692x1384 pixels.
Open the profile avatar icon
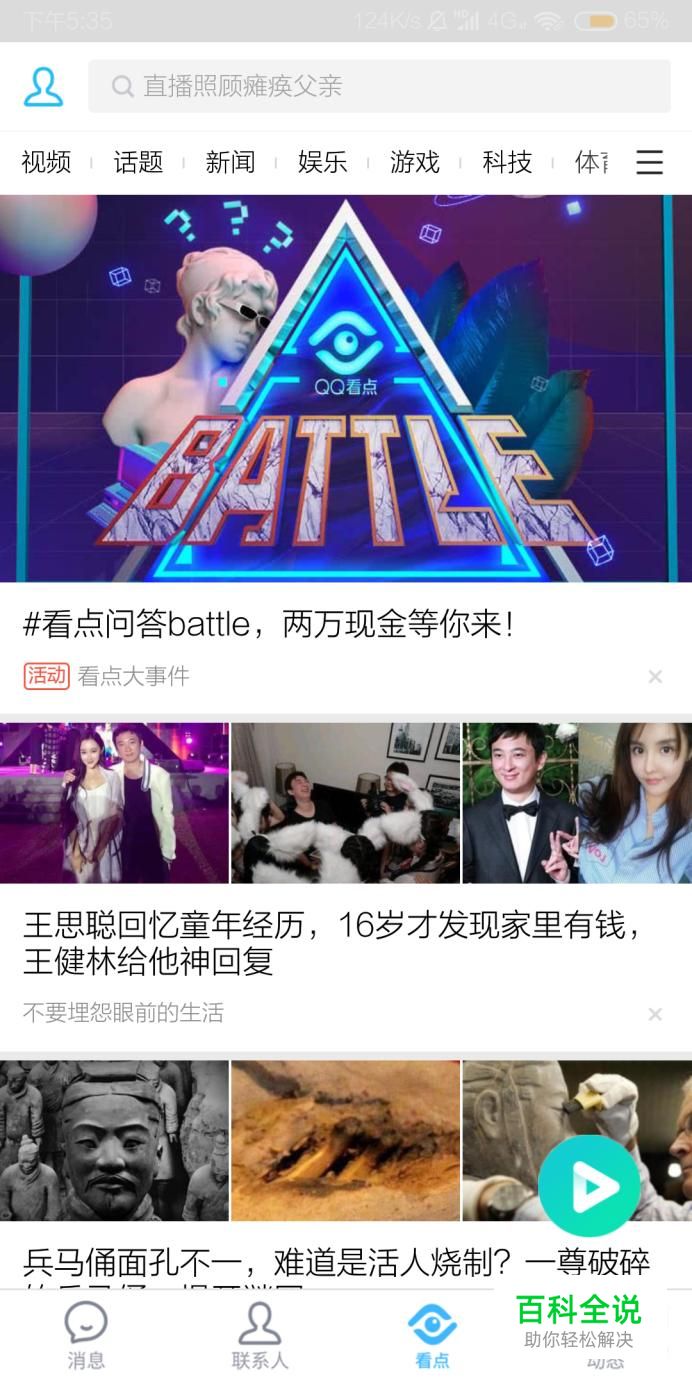43,87
